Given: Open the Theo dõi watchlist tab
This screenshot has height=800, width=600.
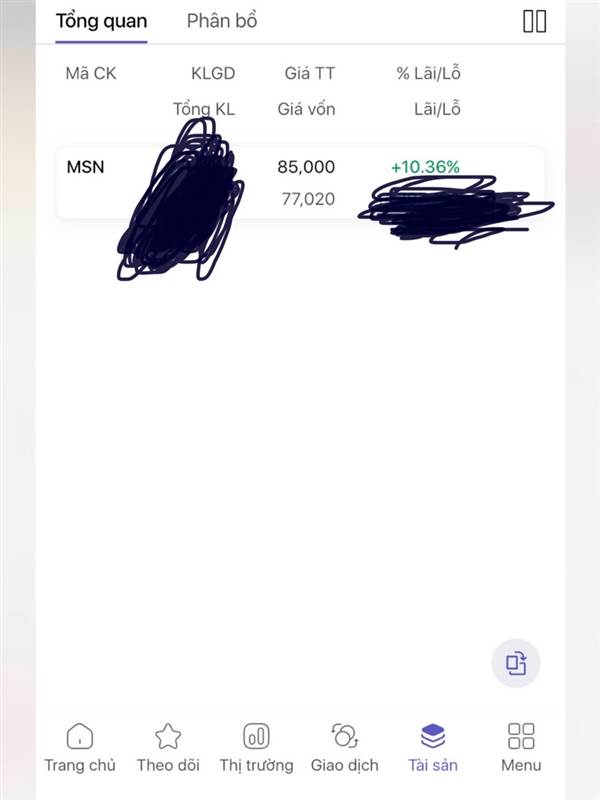Looking at the screenshot, I should coord(168,747).
